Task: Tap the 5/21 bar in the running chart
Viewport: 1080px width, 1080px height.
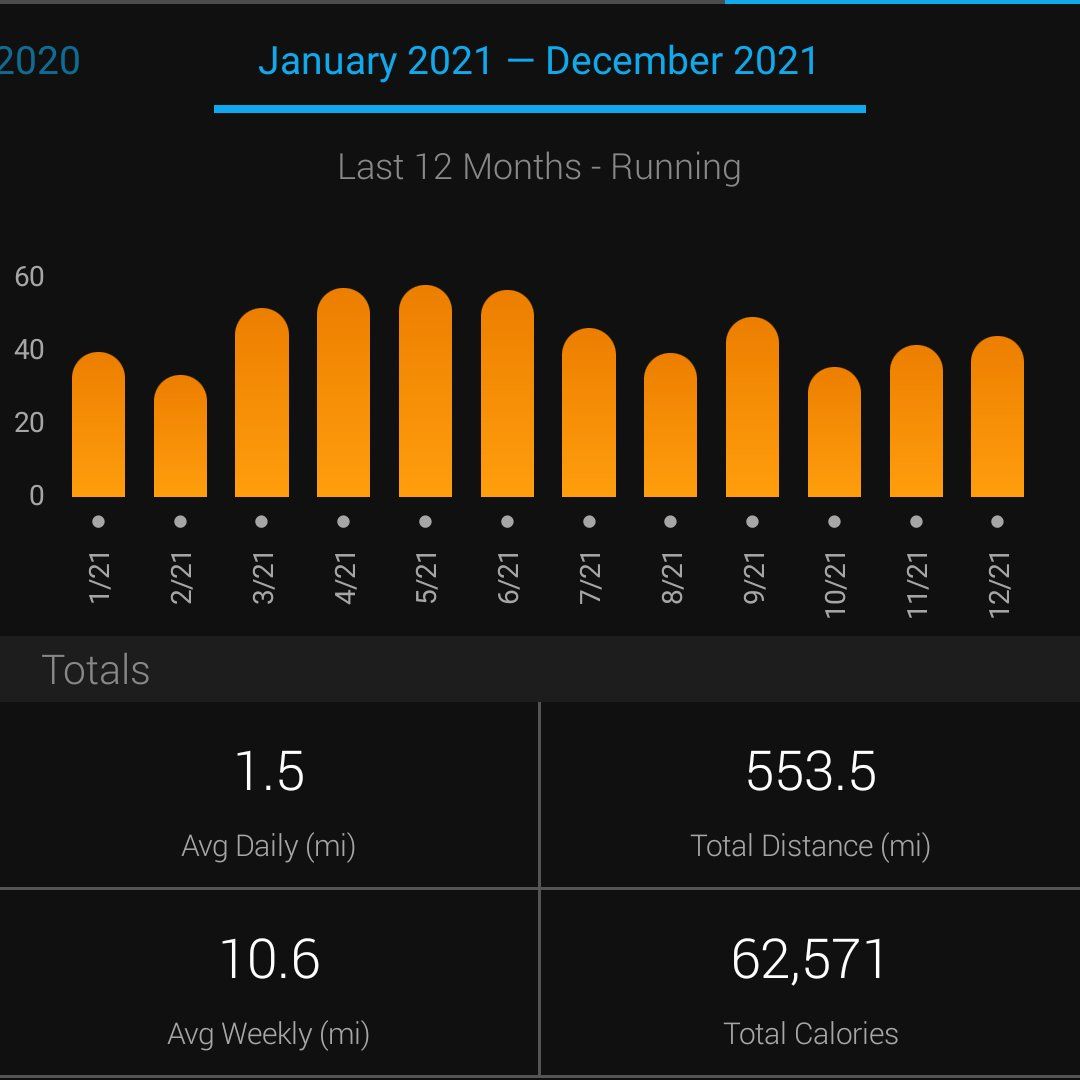Action: click(x=425, y=395)
